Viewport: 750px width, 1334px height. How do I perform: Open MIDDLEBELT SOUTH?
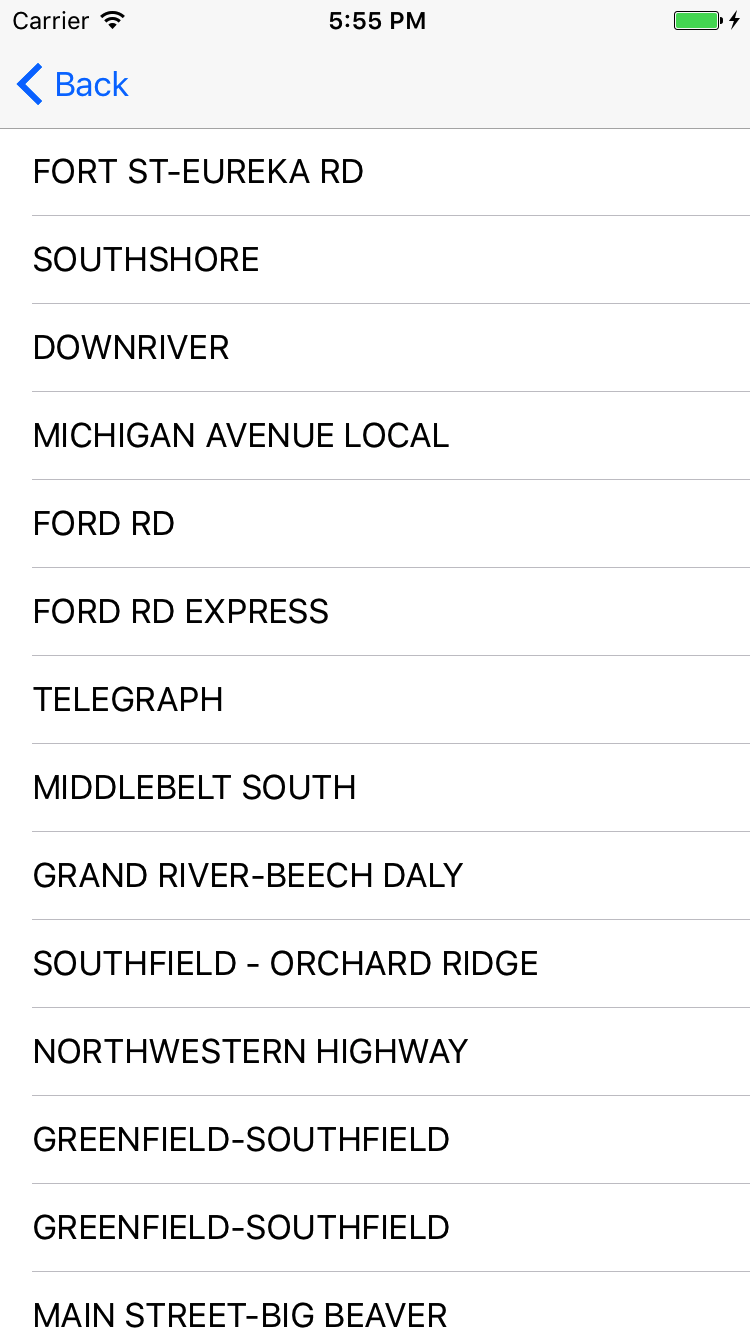pos(375,788)
